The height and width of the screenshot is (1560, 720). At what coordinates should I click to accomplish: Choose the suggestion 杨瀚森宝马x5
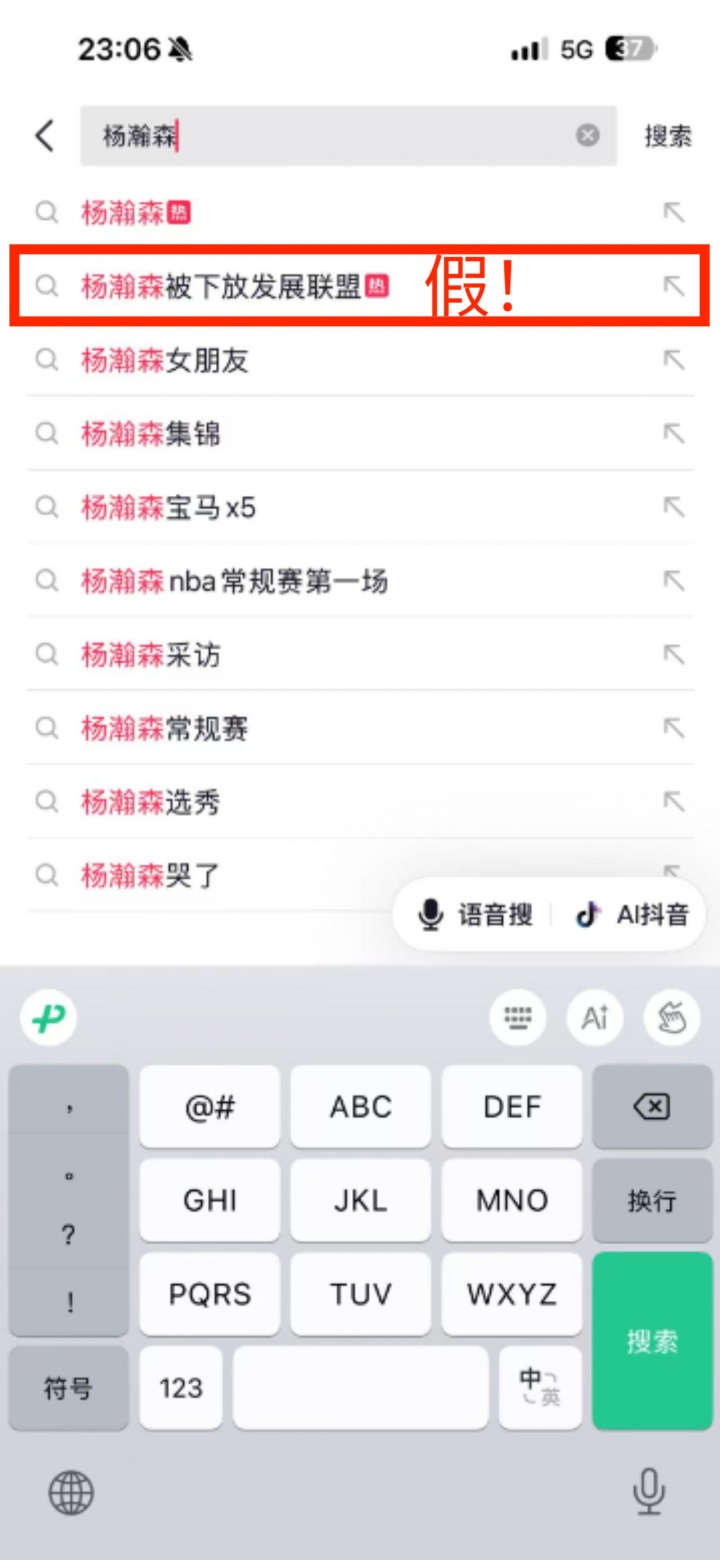(168, 508)
